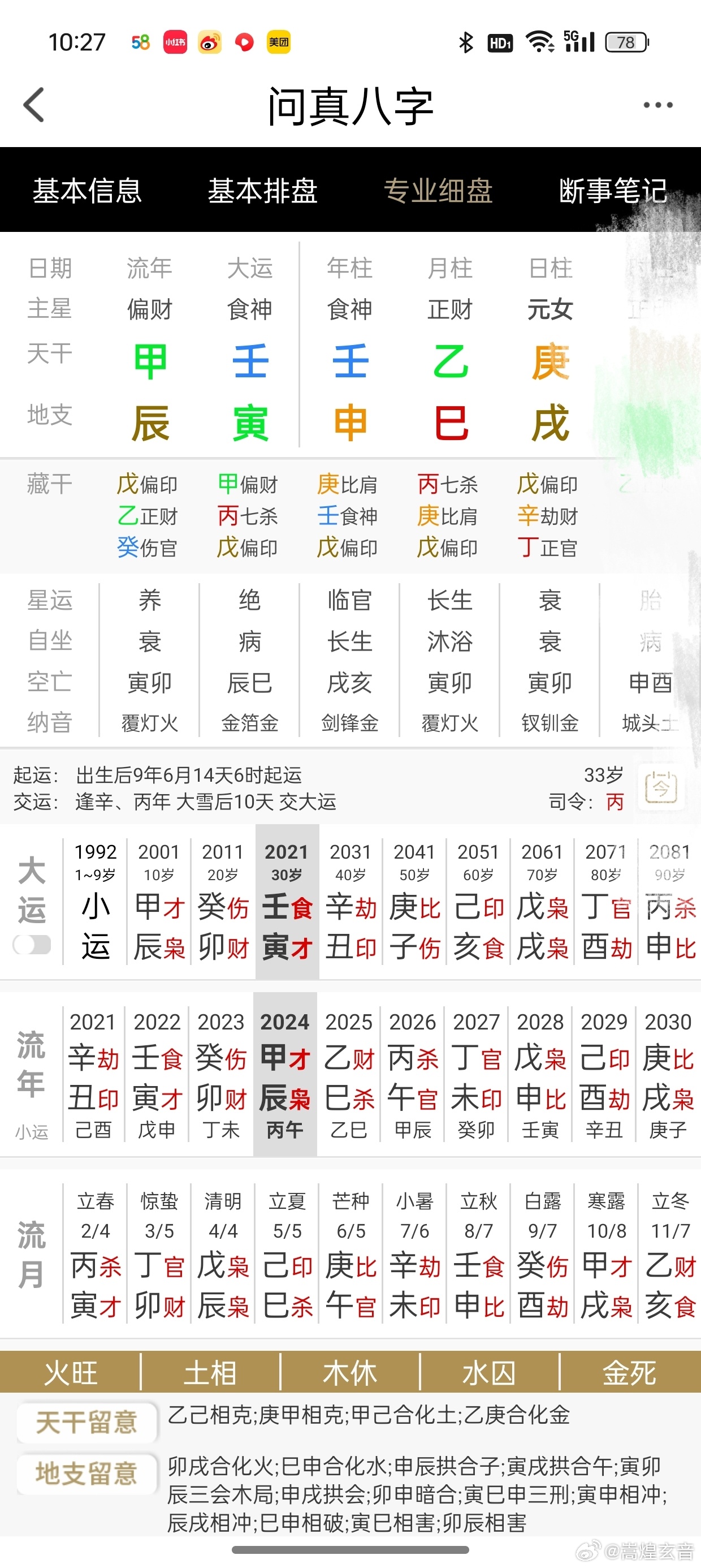Viewport: 701px width, 1568px height.
Task: Select the 立秋 8/7 流月 column
Action: [479, 1255]
